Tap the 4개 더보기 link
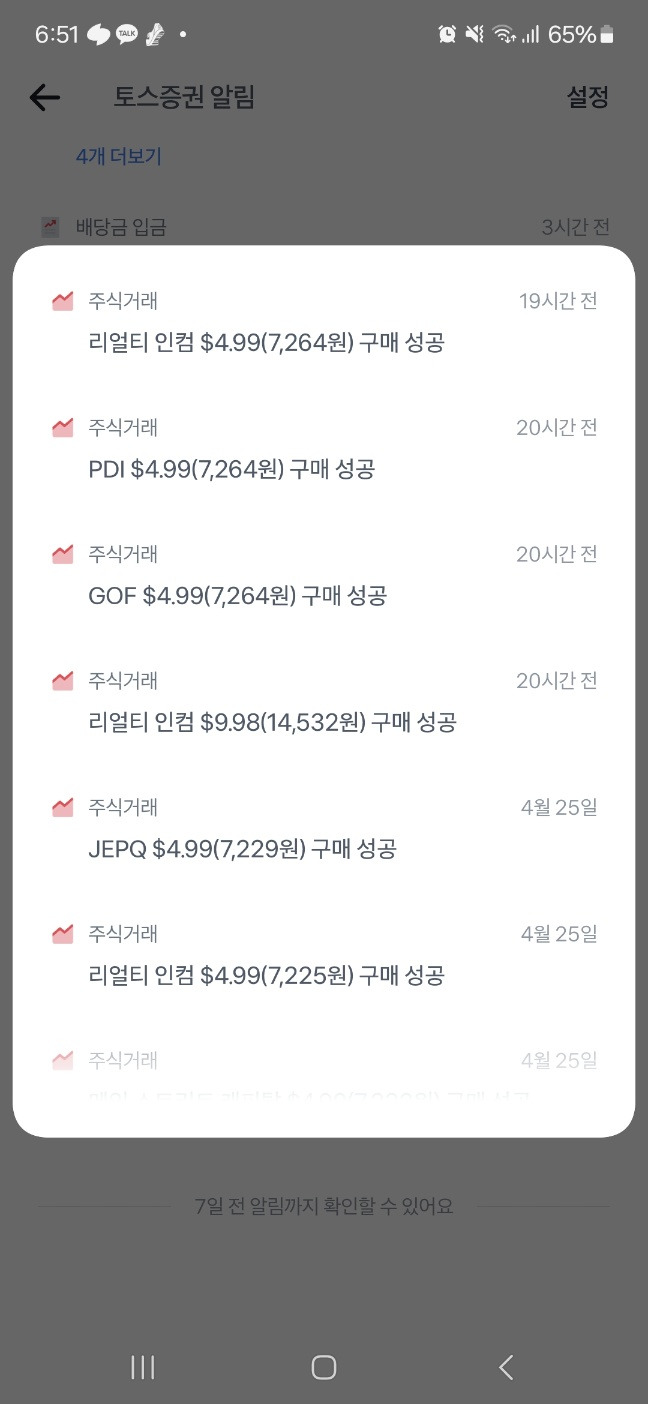 [x=118, y=156]
